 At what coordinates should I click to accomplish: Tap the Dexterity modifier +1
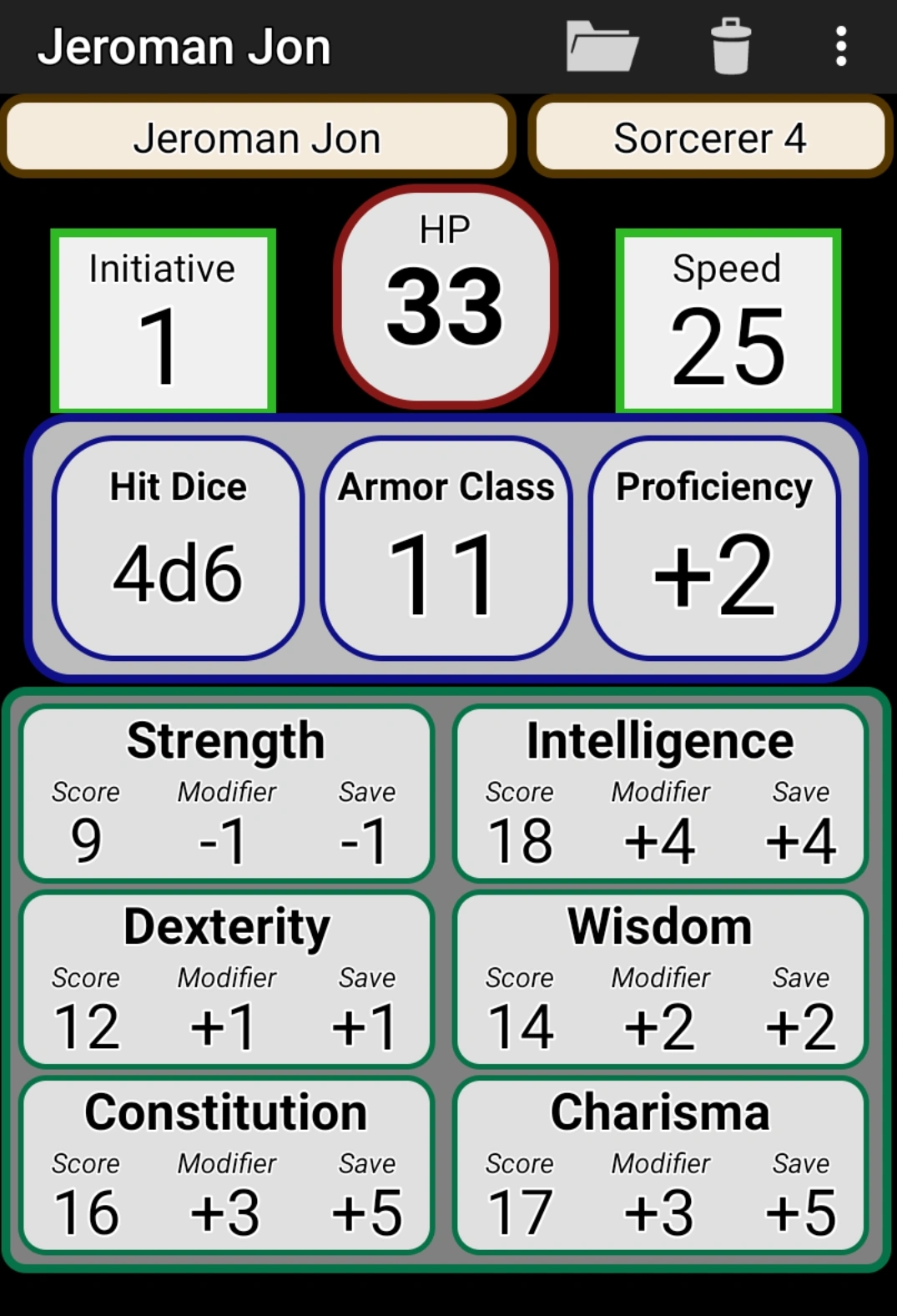(x=226, y=1026)
